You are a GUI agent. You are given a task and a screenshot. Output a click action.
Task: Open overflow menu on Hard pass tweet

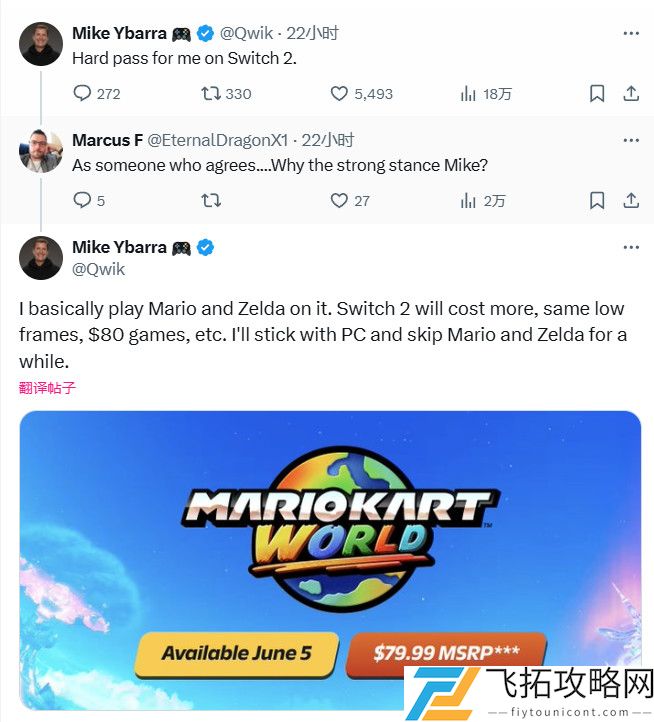(x=630, y=33)
